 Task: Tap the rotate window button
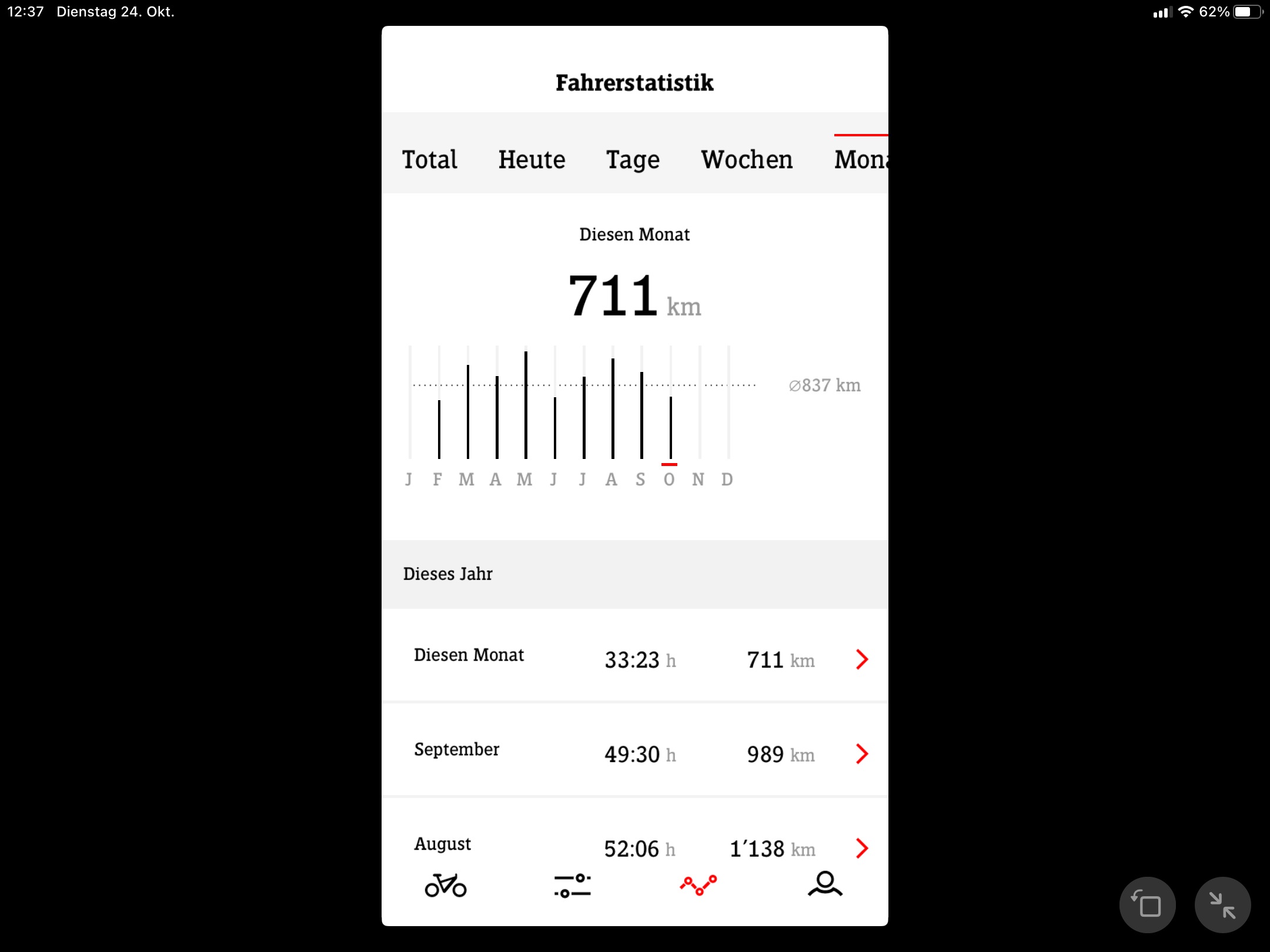[1147, 905]
